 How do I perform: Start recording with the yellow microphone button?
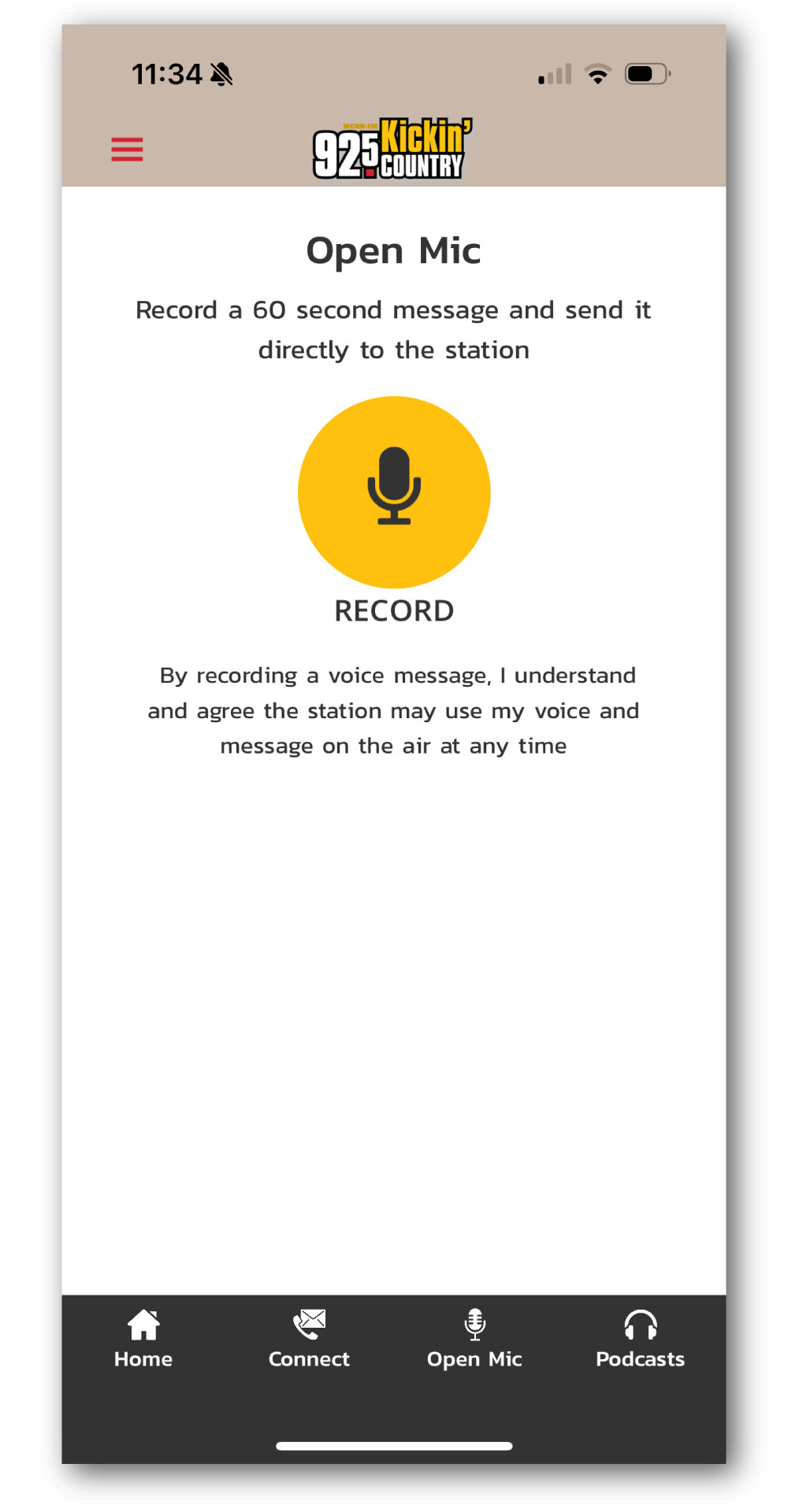394,491
